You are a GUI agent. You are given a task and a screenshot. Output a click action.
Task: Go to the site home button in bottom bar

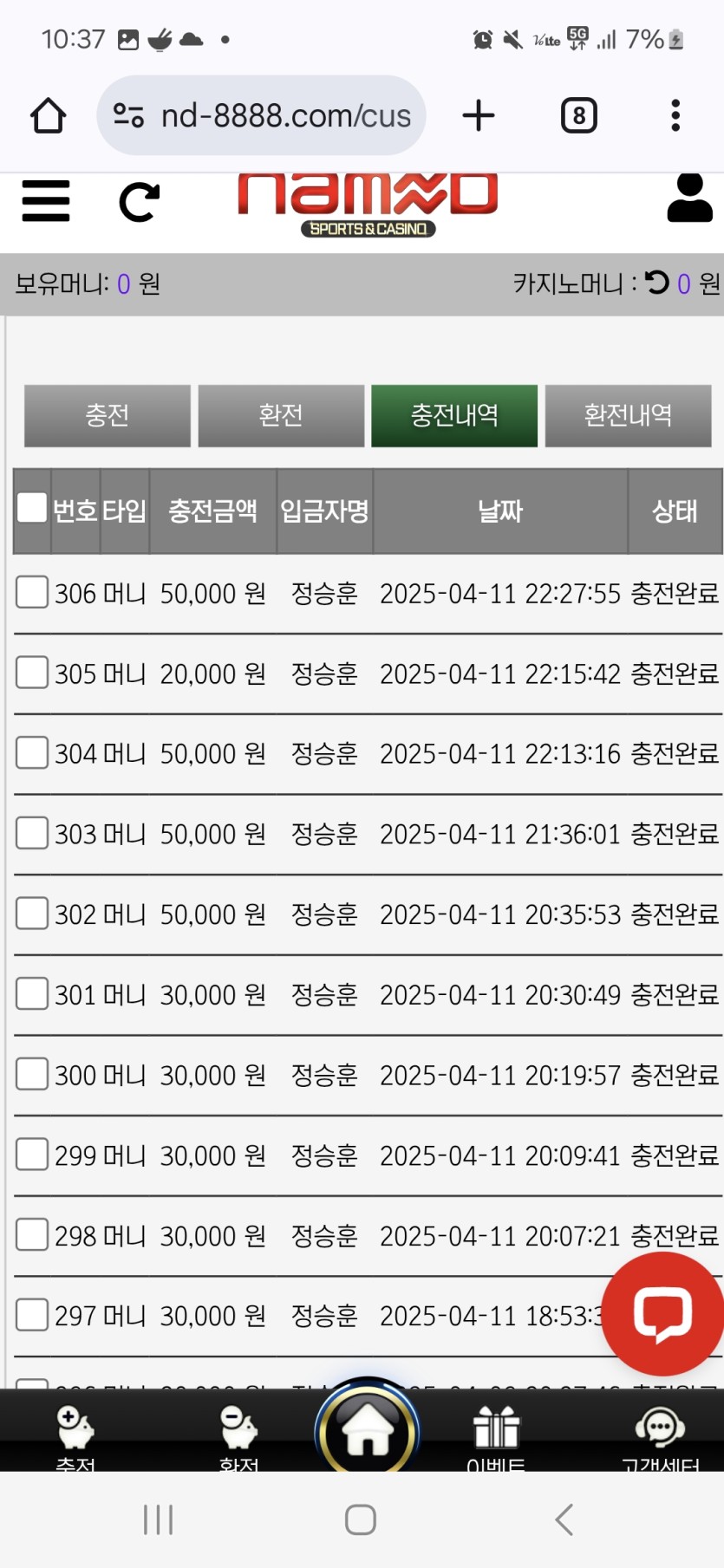368,1429
